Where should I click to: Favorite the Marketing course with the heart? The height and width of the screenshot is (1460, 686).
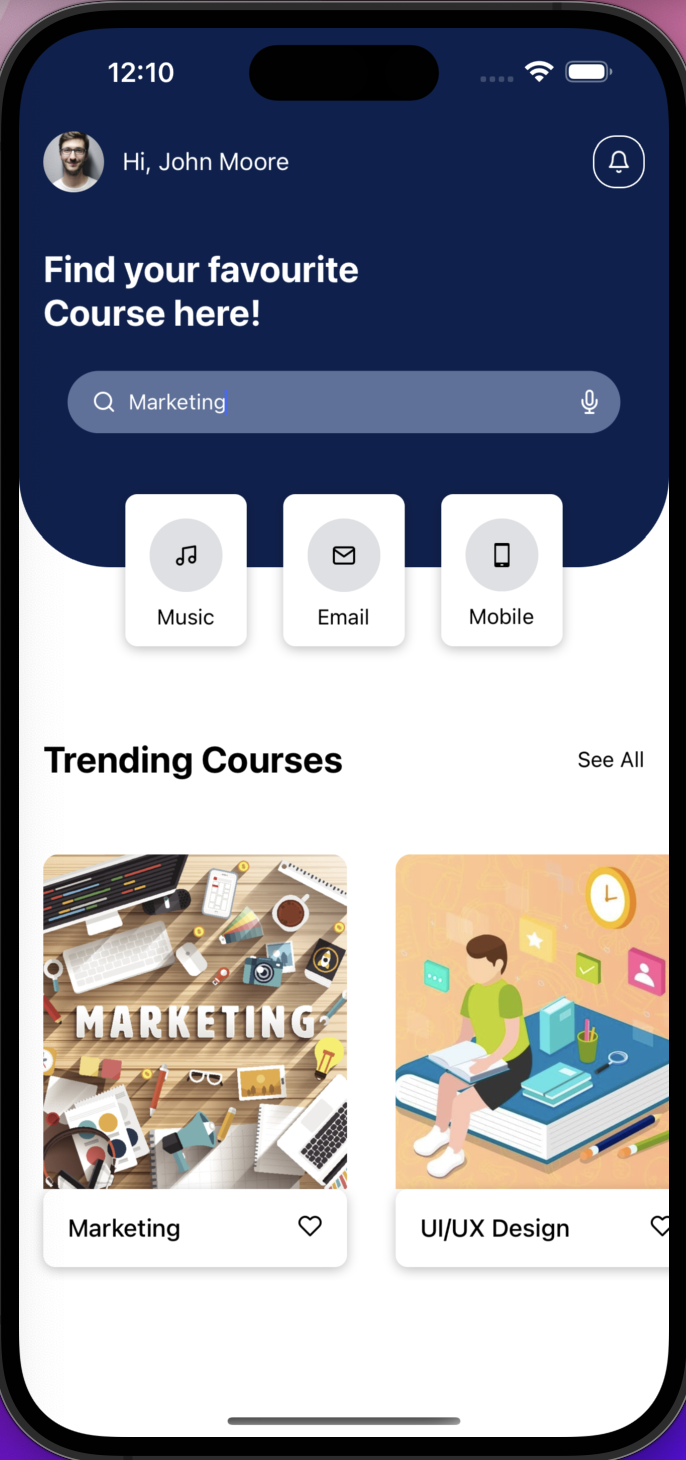click(310, 1226)
